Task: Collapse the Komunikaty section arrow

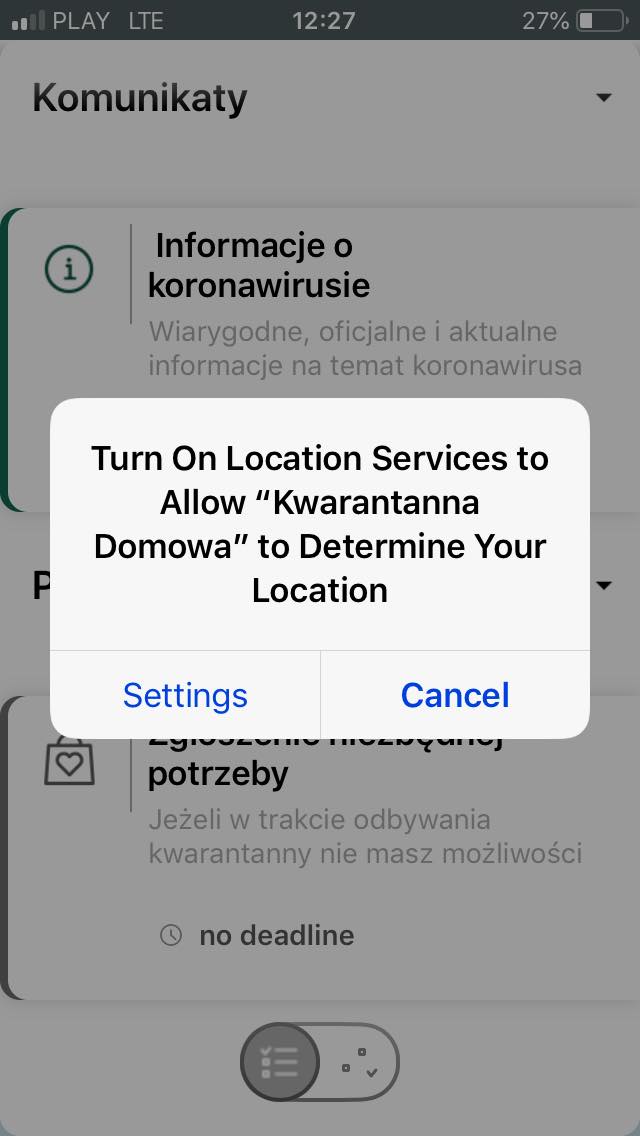Action: tap(603, 98)
